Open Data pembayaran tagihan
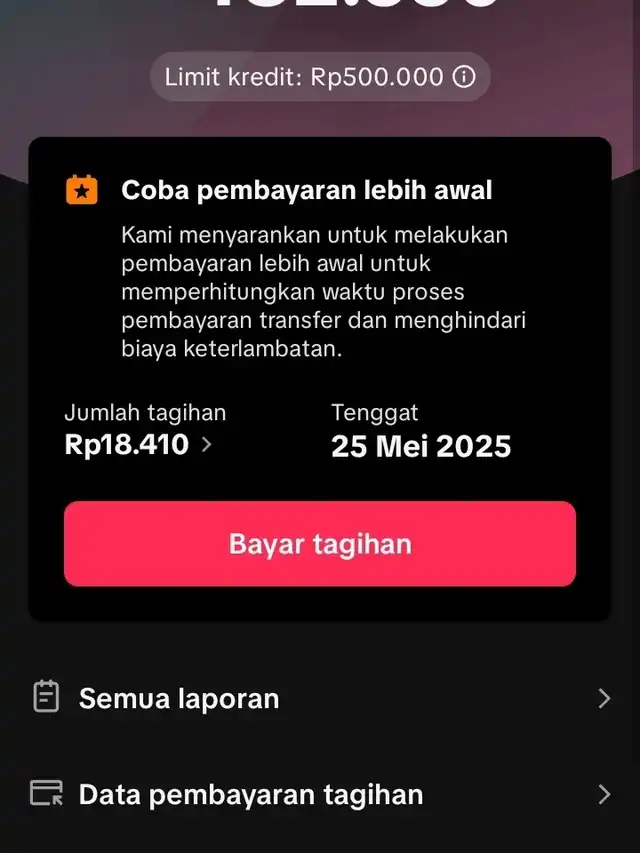640x853 pixels. coord(320,794)
